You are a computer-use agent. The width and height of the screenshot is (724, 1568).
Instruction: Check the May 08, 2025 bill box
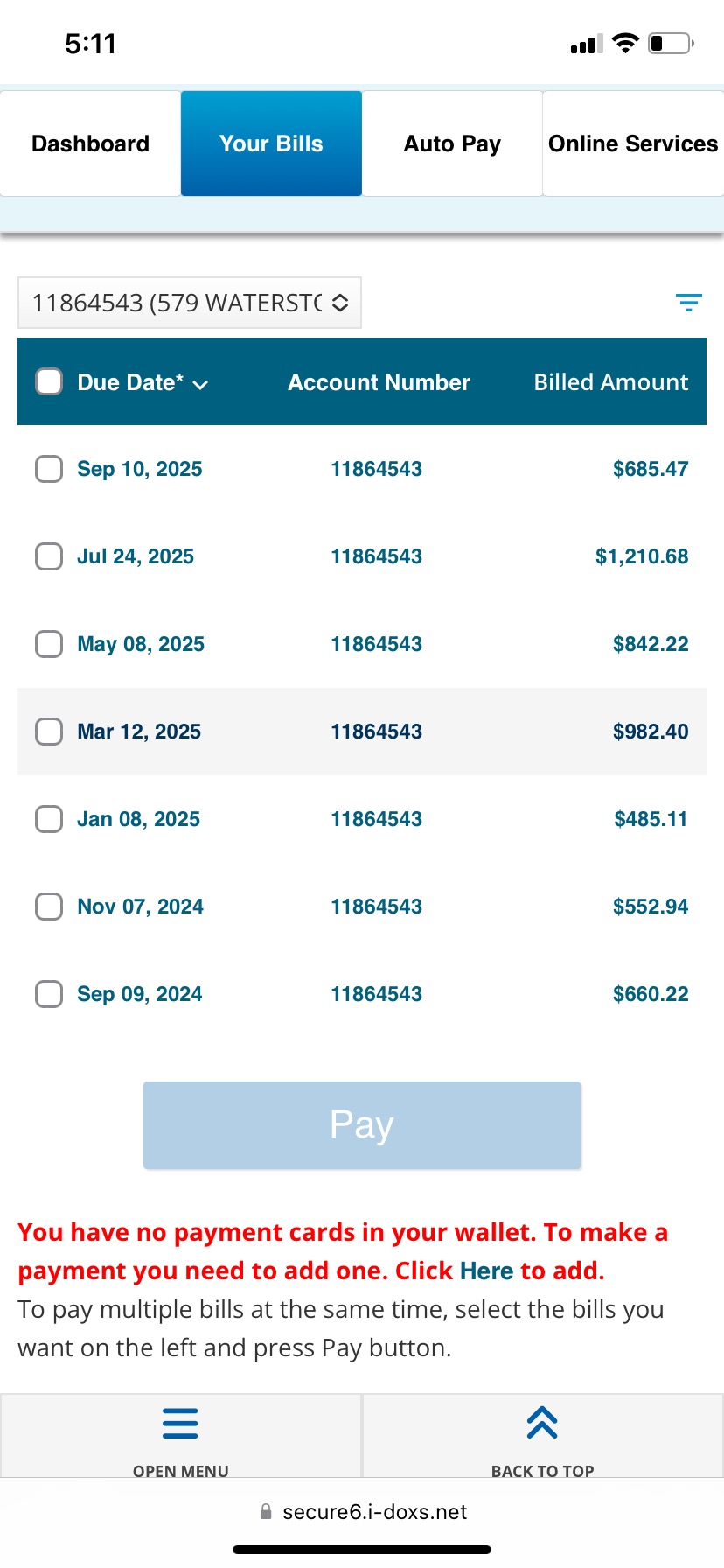pos(49,644)
